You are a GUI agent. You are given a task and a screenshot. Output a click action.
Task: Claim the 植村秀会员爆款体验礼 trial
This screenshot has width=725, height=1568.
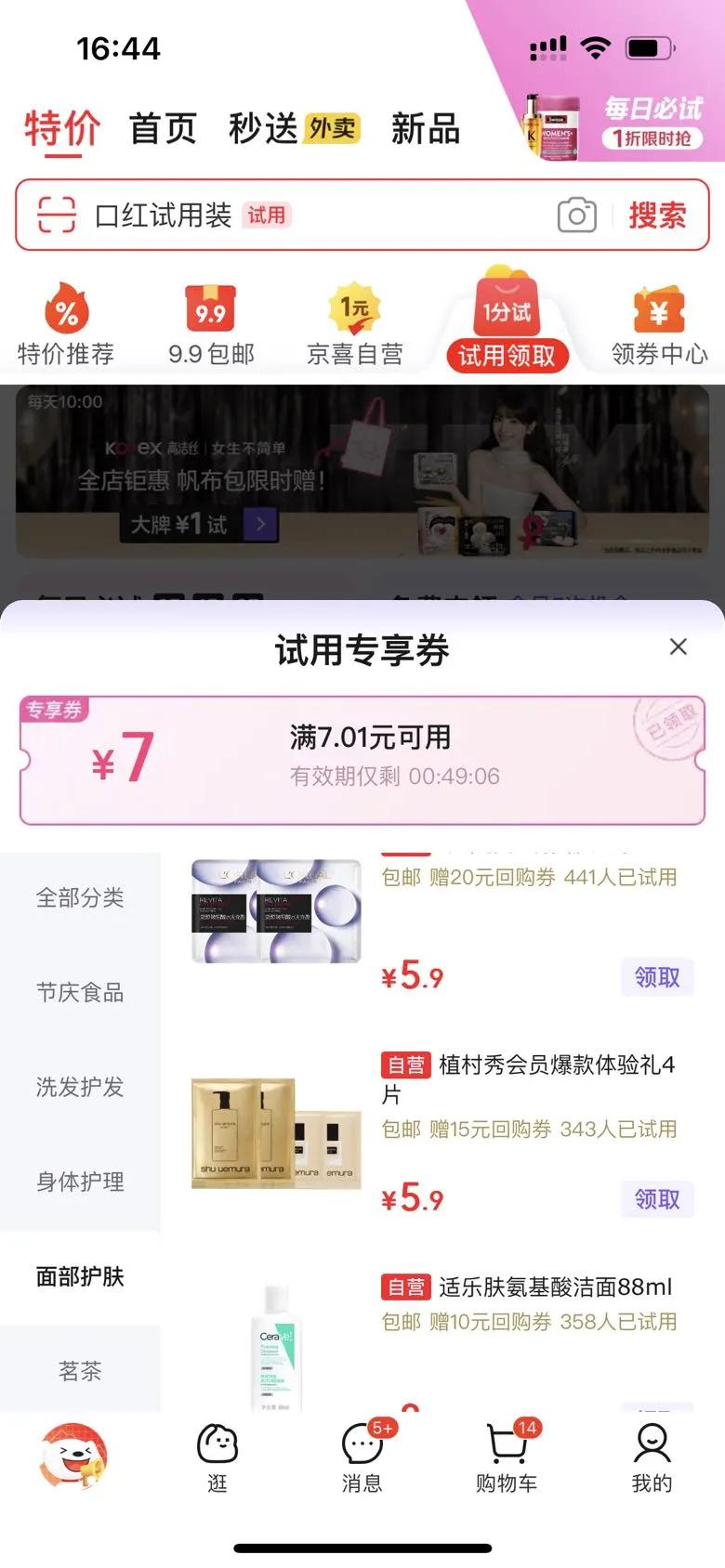coord(656,1199)
